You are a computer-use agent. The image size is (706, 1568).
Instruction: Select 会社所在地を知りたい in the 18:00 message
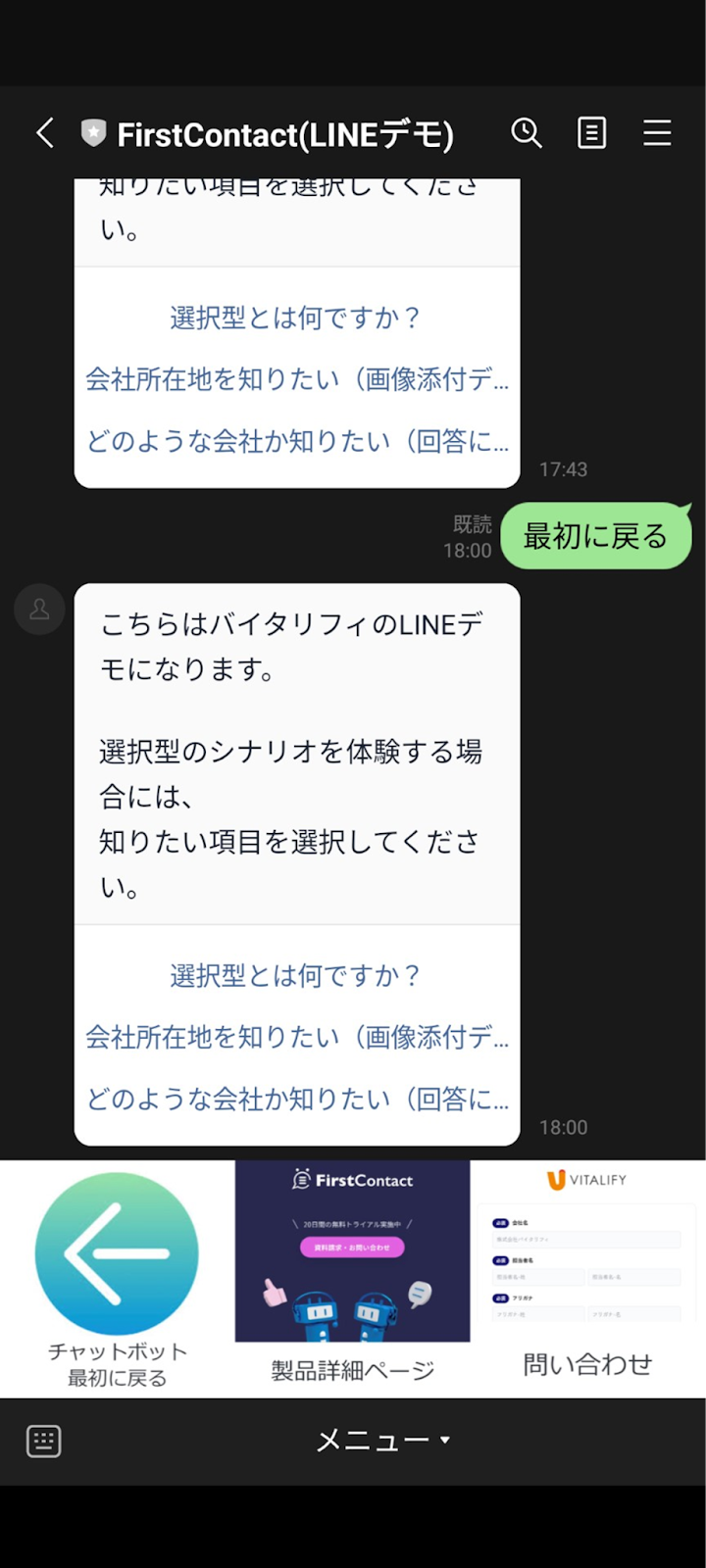(296, 1037)
